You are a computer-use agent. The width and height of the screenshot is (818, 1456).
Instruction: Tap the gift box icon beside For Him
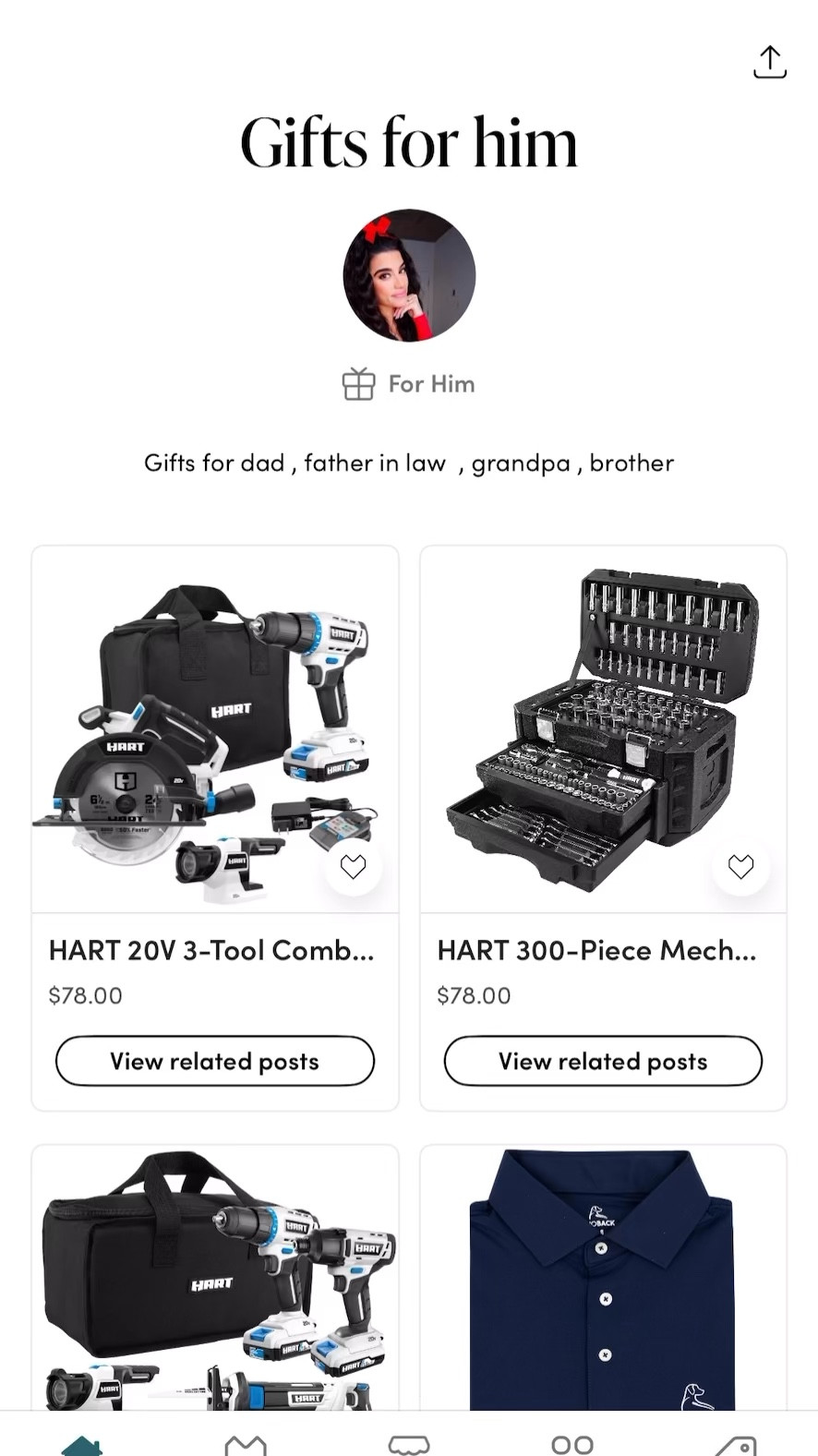pyautogui.click(x=360, y=383)
